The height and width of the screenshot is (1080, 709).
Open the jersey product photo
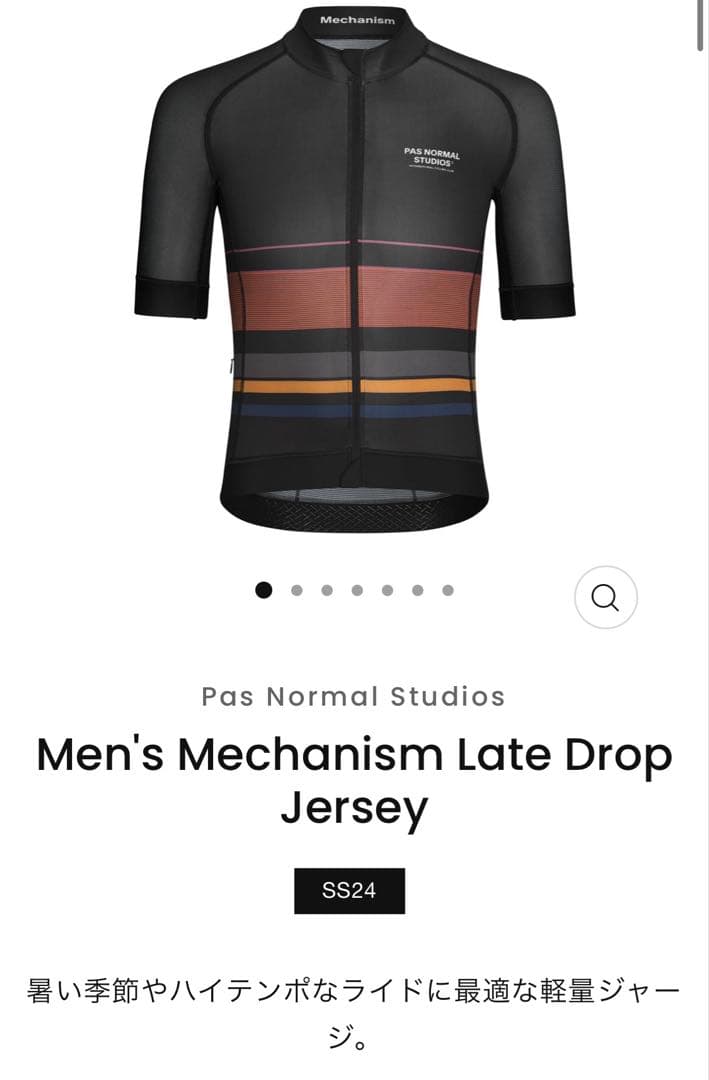[354, 270]
